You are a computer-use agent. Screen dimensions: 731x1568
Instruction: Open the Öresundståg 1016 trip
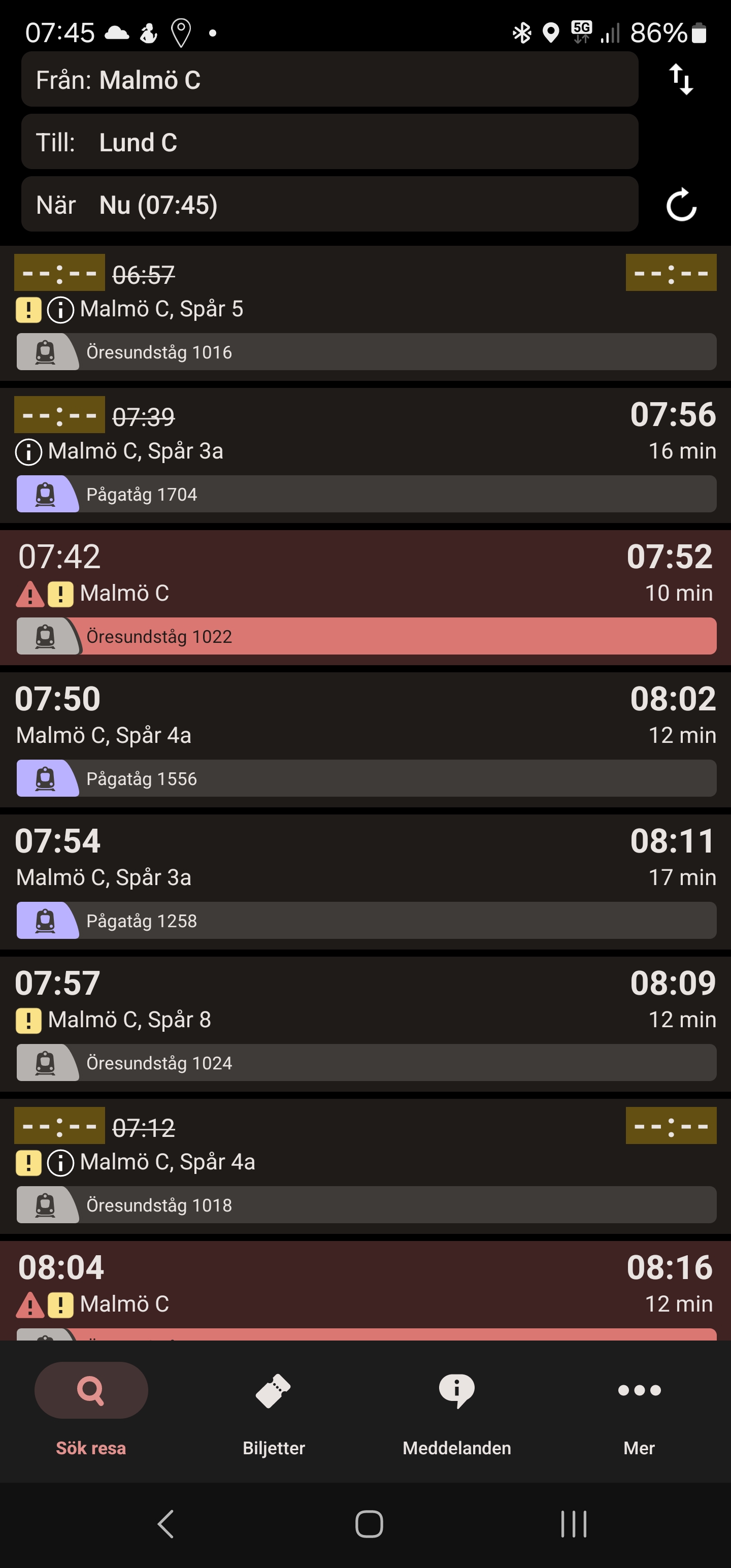[x=365, y=313]
